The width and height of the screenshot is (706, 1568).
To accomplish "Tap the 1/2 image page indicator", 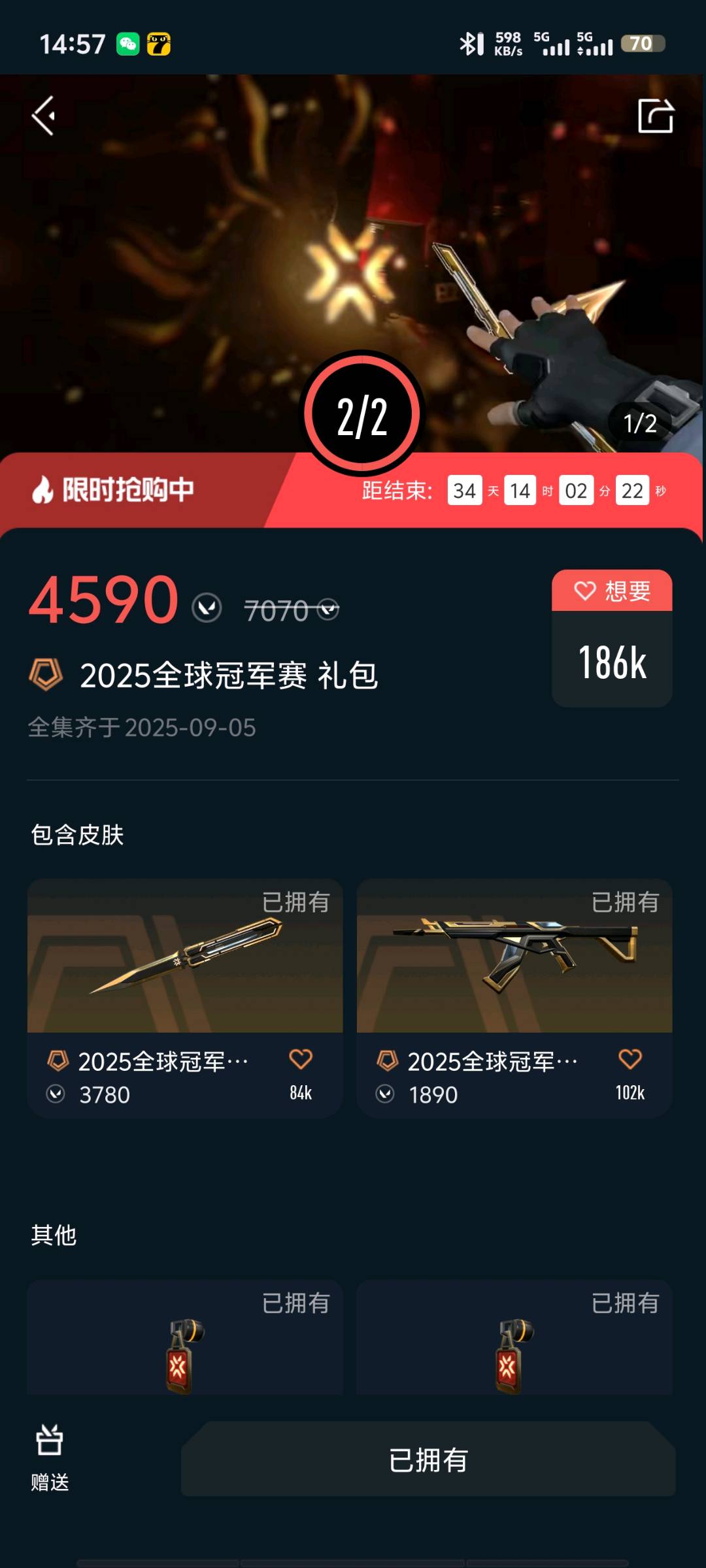I will [x=639, y=423].
